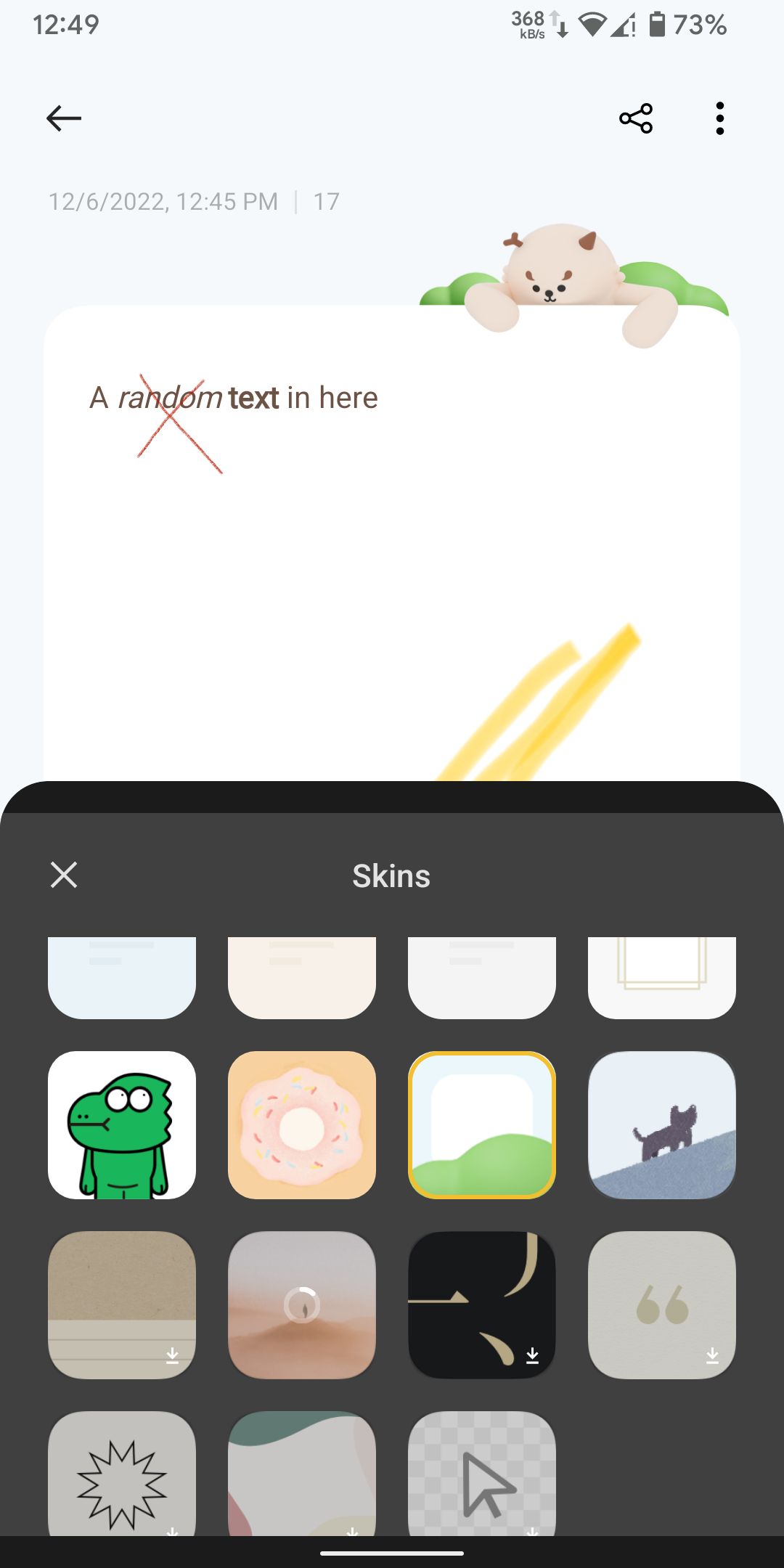Choose the light gray plain skin

482,977
